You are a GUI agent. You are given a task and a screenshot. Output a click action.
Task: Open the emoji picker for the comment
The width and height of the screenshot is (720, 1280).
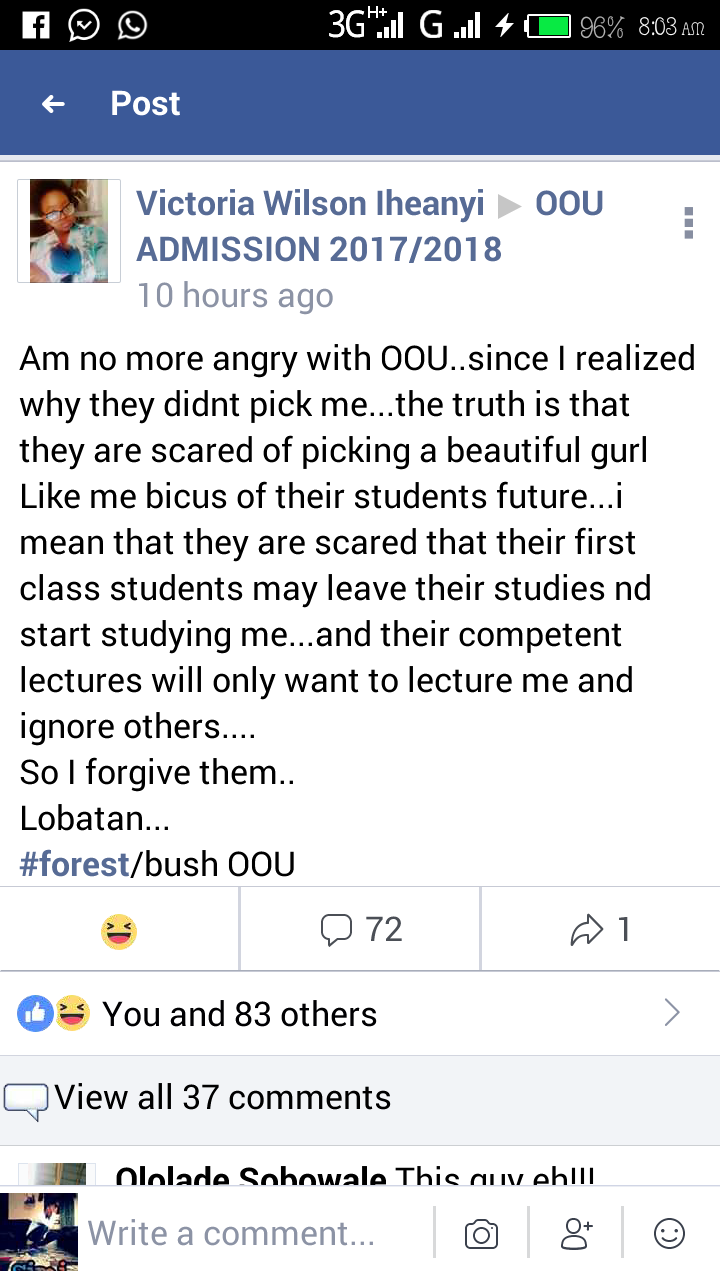point(669,1234)
